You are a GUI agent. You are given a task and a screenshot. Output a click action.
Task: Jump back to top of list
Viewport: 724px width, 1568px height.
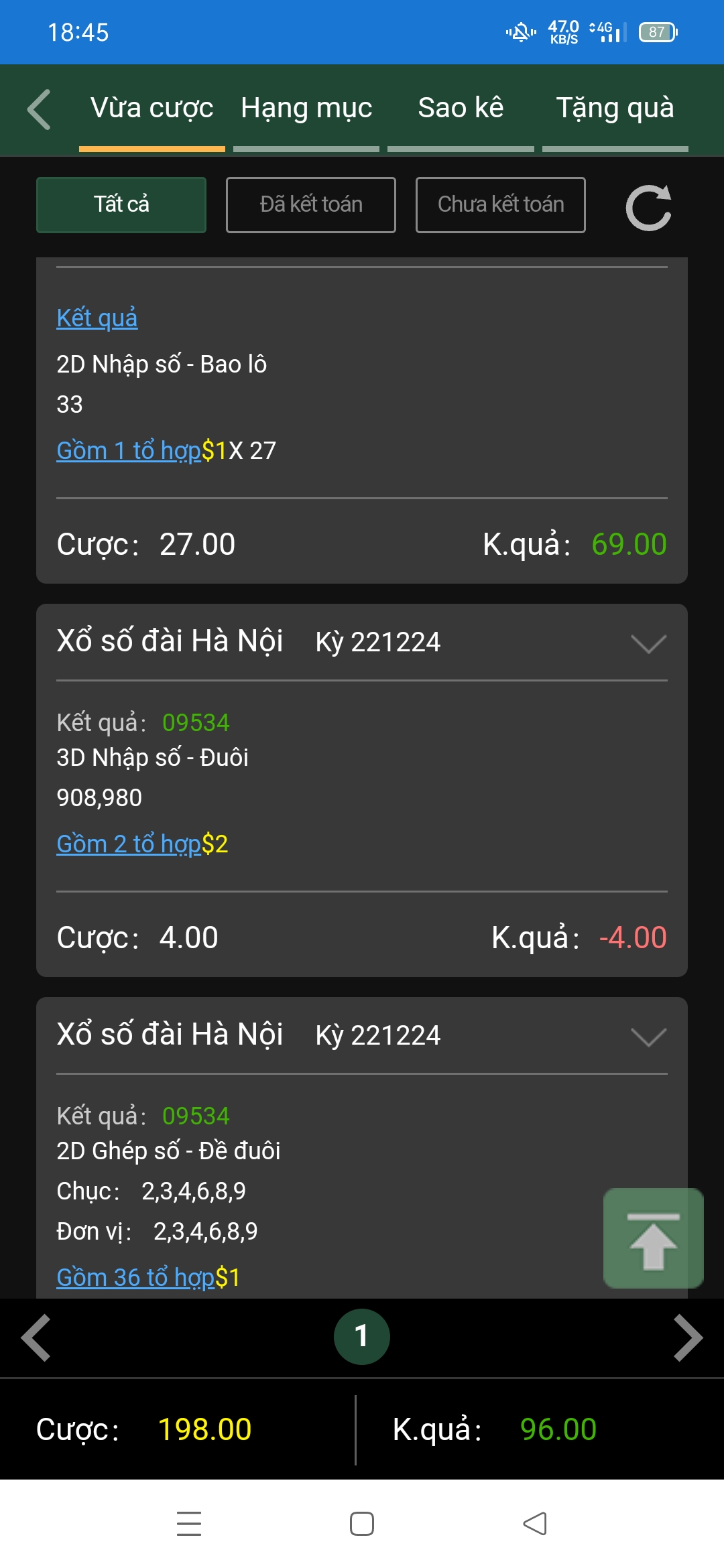pyautogui.click(x=653, y=1238)
